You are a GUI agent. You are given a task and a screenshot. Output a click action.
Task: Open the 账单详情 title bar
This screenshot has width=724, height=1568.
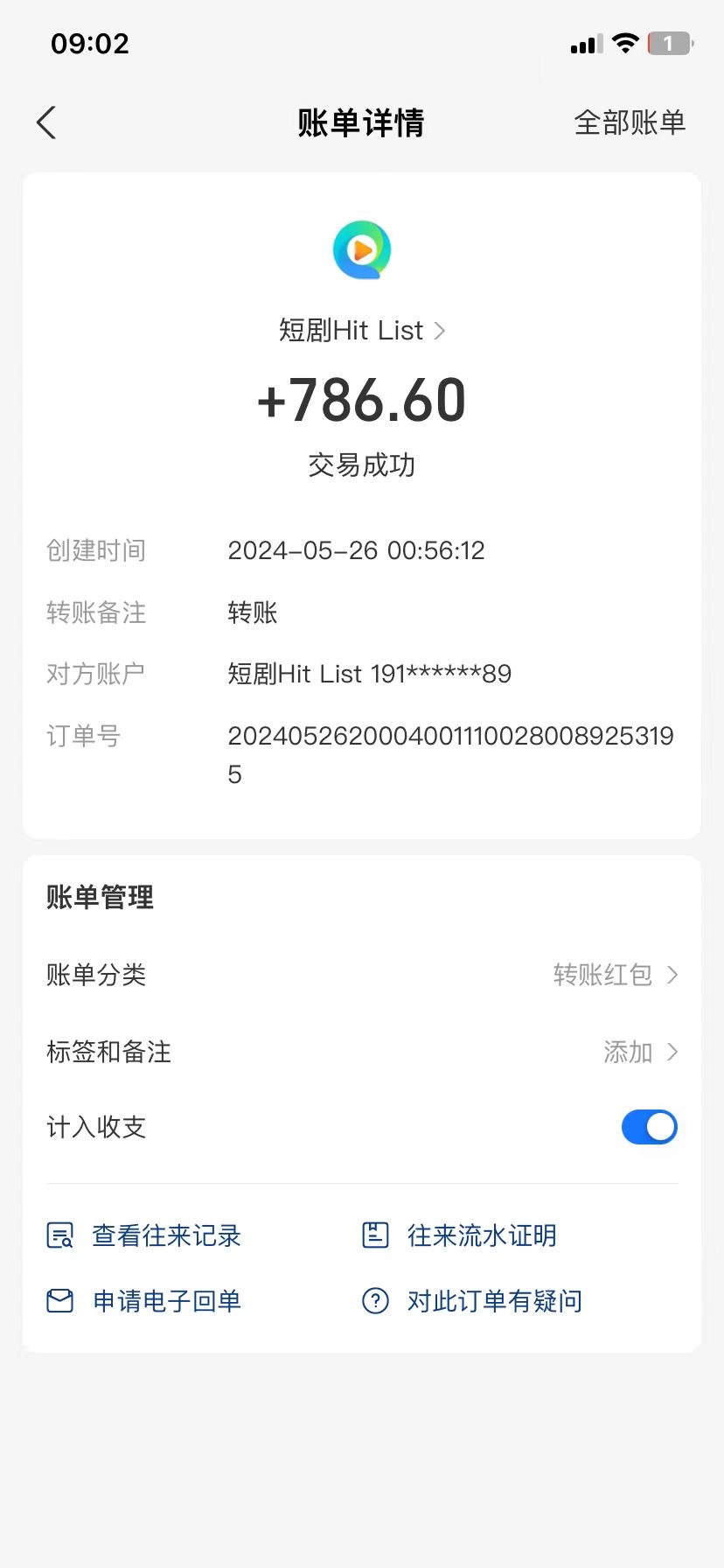tap(361, 123)
